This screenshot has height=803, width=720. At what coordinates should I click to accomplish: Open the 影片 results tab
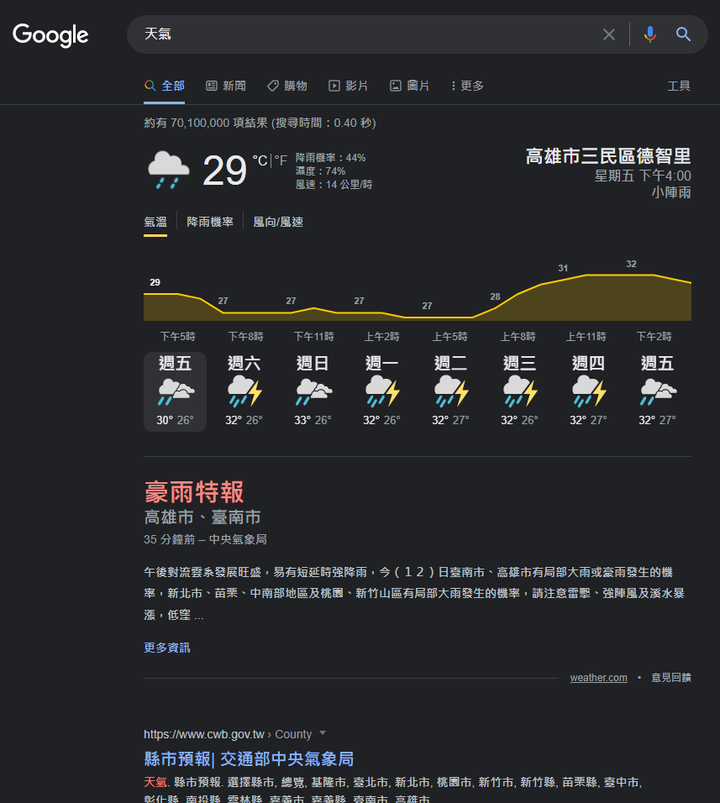[348, 86]
